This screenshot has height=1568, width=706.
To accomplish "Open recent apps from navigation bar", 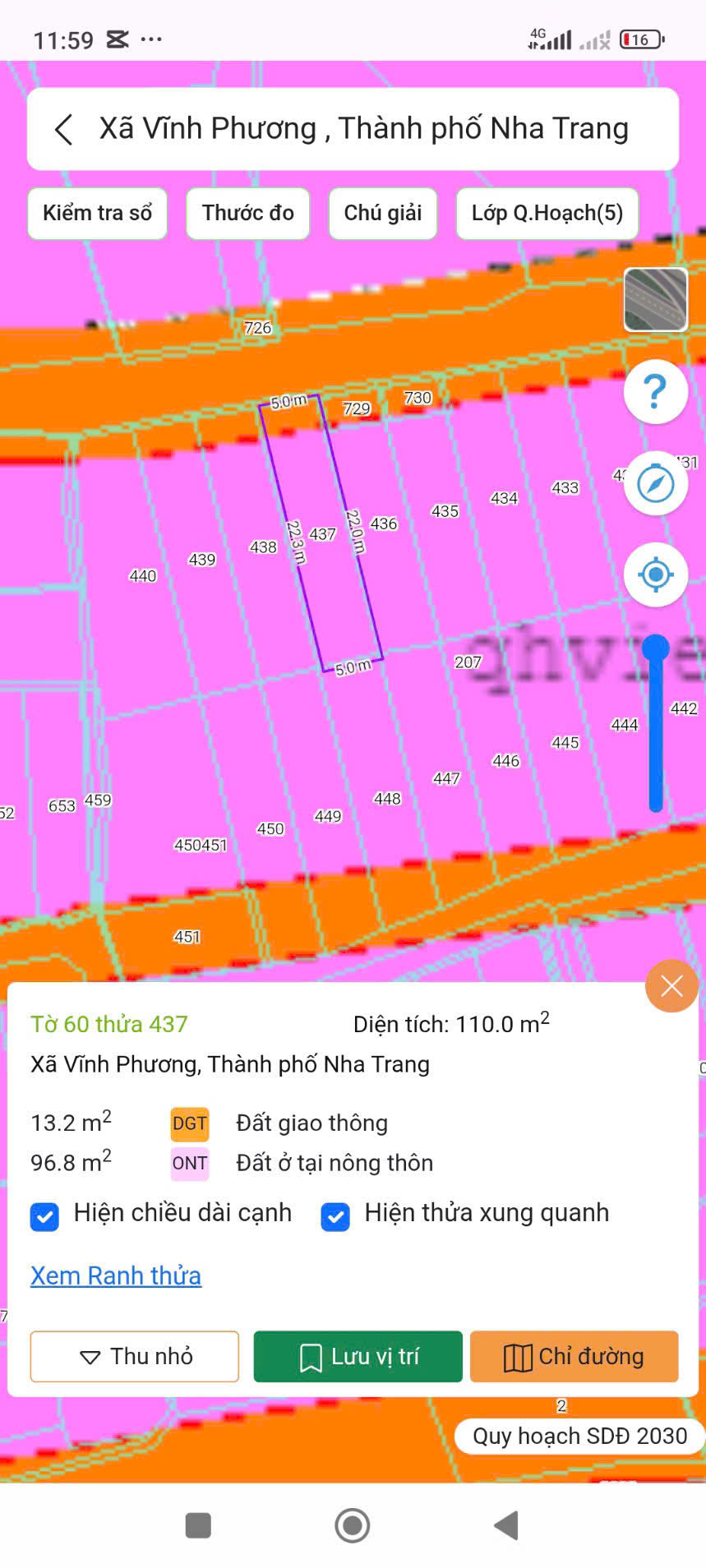I will coord(198,1525).
